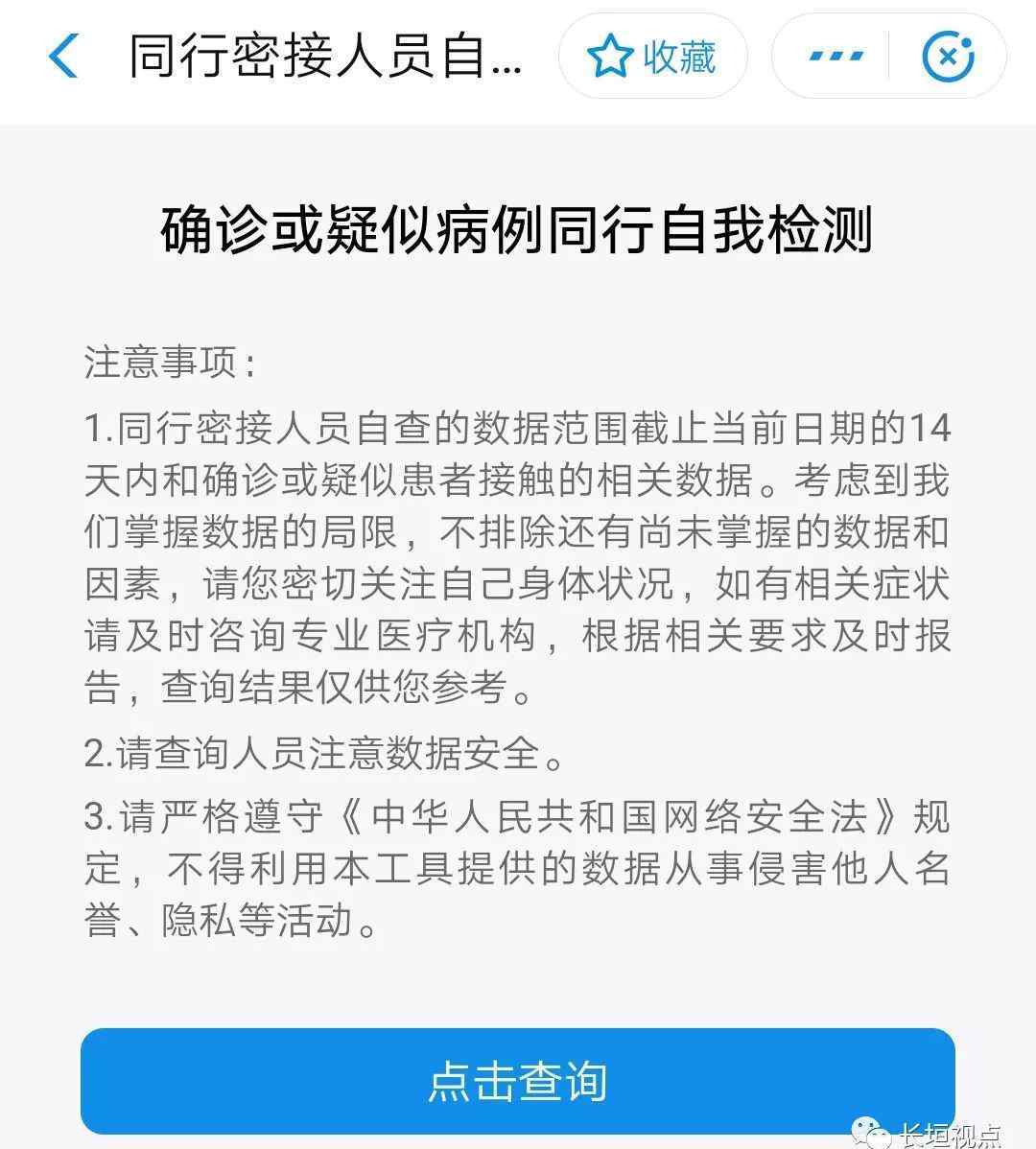
Task: Close the mini program with the X icon
Action: 948,57
